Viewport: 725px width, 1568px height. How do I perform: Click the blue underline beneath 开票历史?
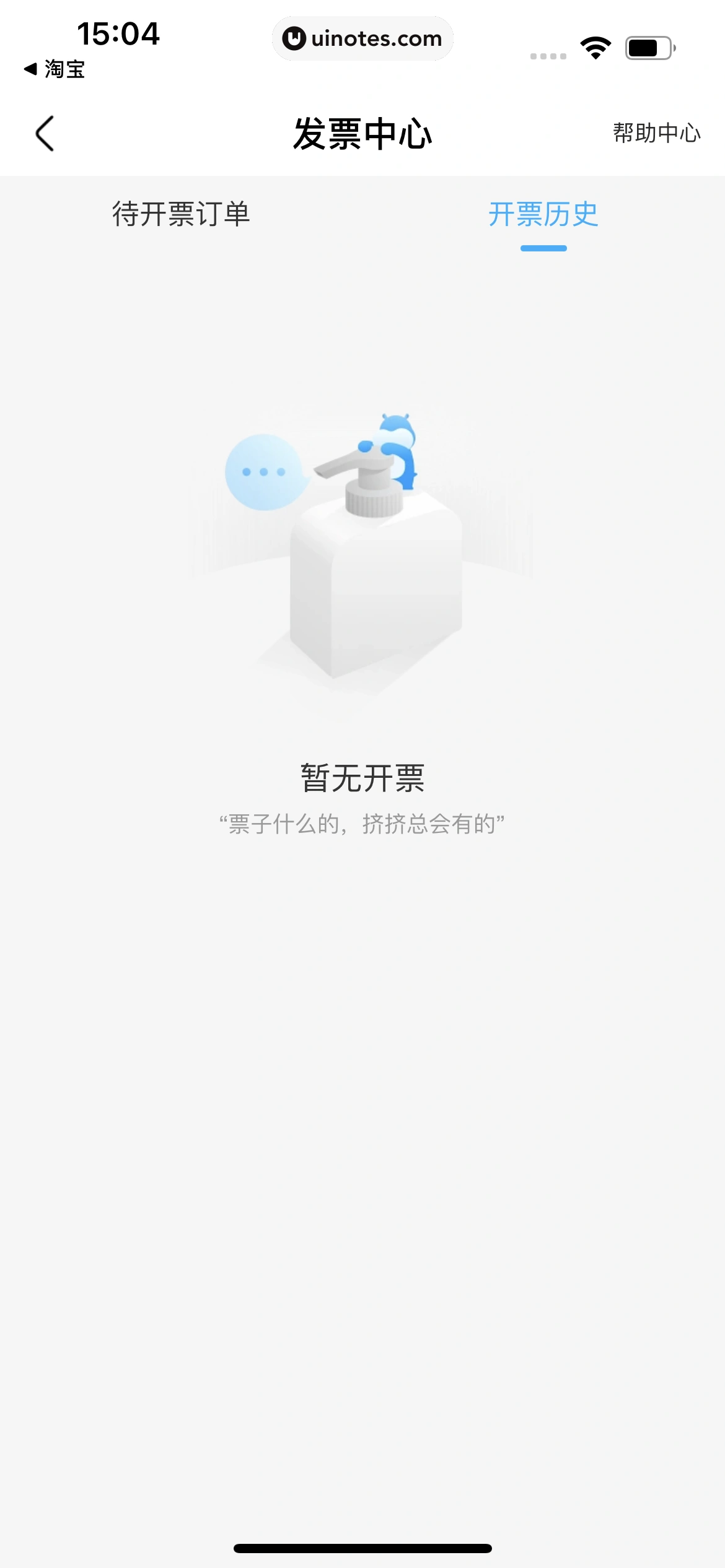[544, 247]
